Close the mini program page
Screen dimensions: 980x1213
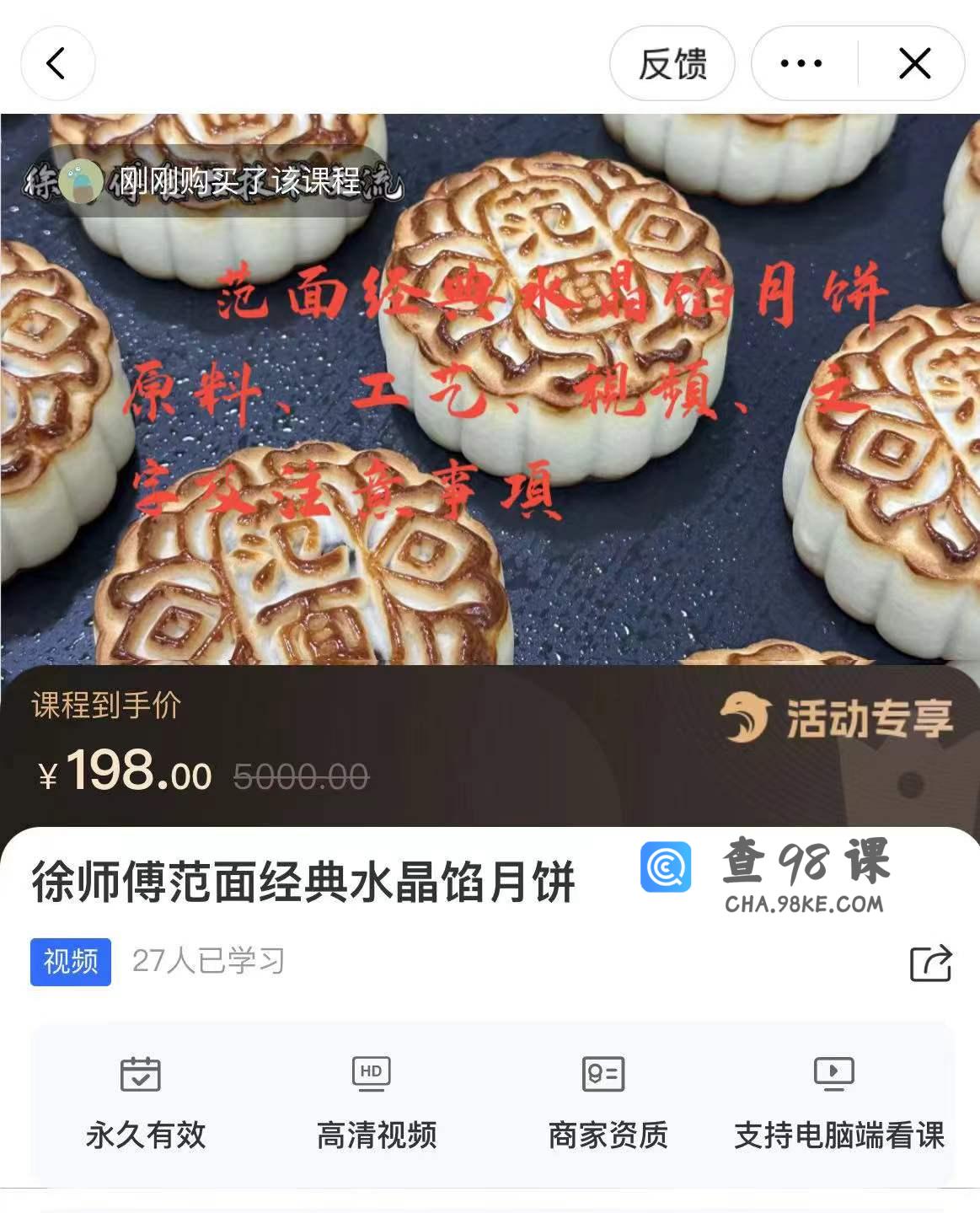point(914,64)
